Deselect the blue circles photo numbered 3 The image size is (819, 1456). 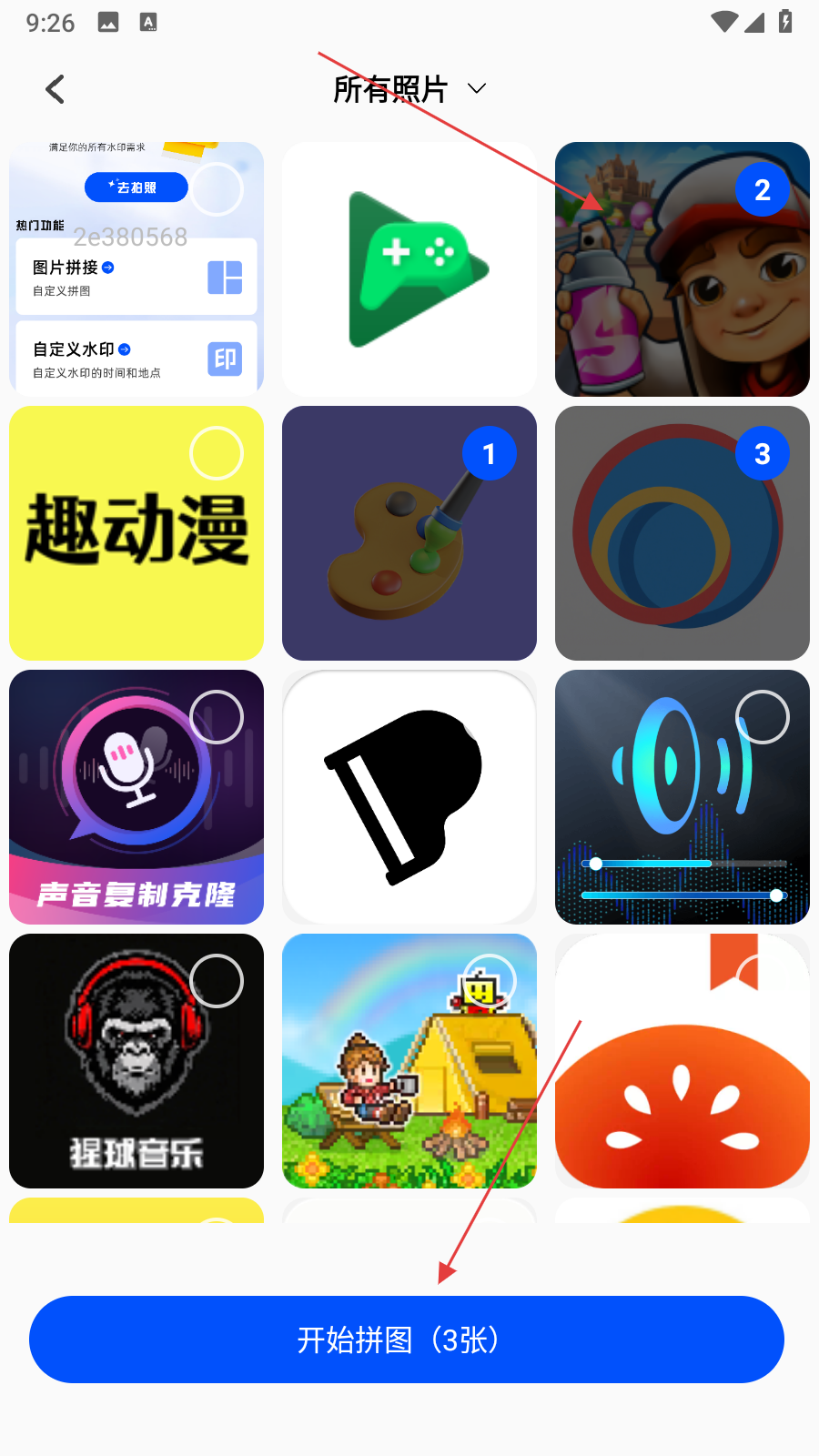(x=762, y=453)
